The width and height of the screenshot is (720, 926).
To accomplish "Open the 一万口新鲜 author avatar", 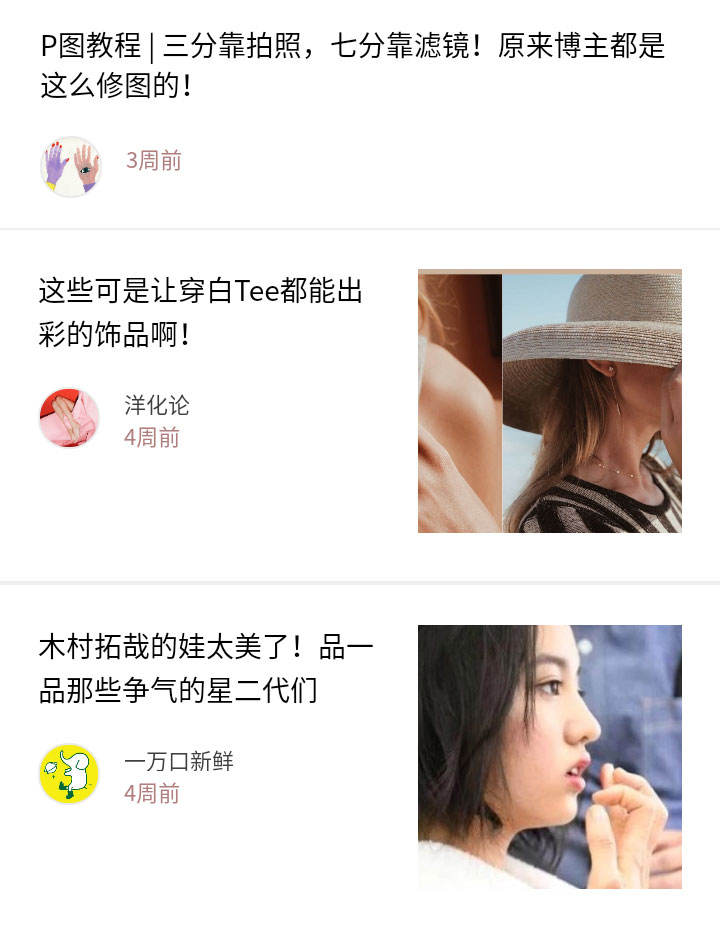I will coord(69,774).
